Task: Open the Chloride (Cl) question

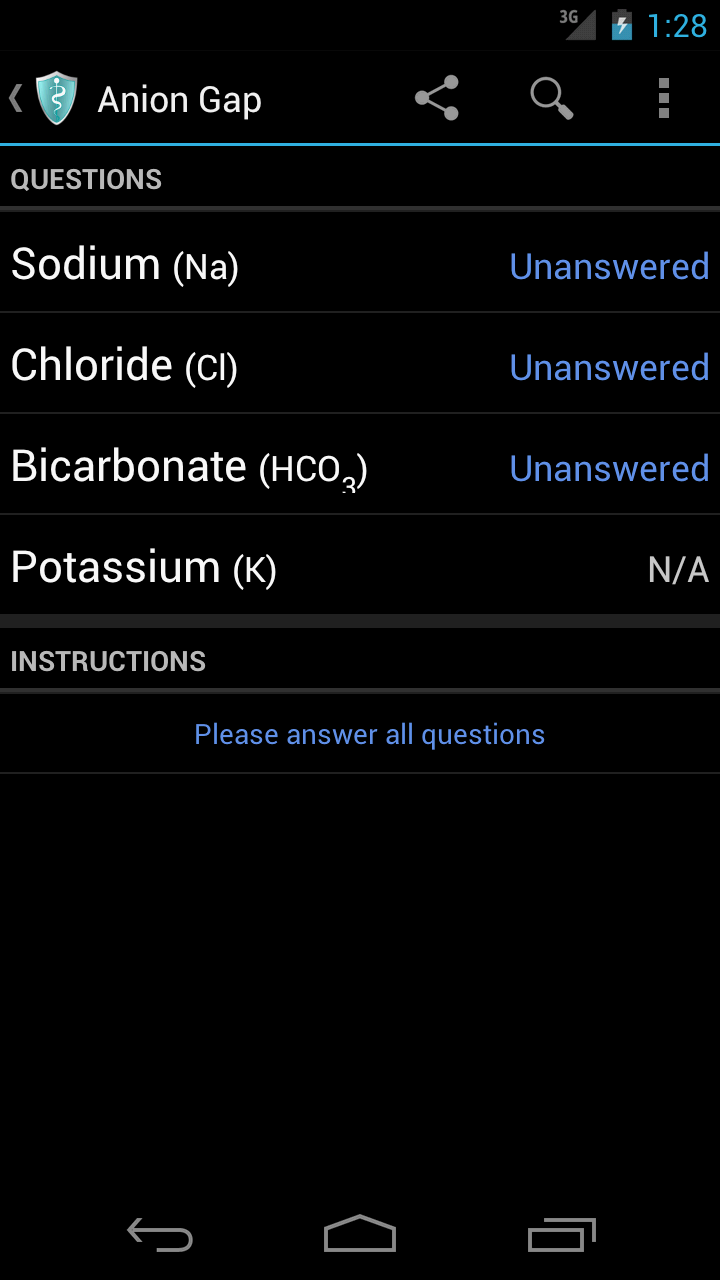Action: 360,366
